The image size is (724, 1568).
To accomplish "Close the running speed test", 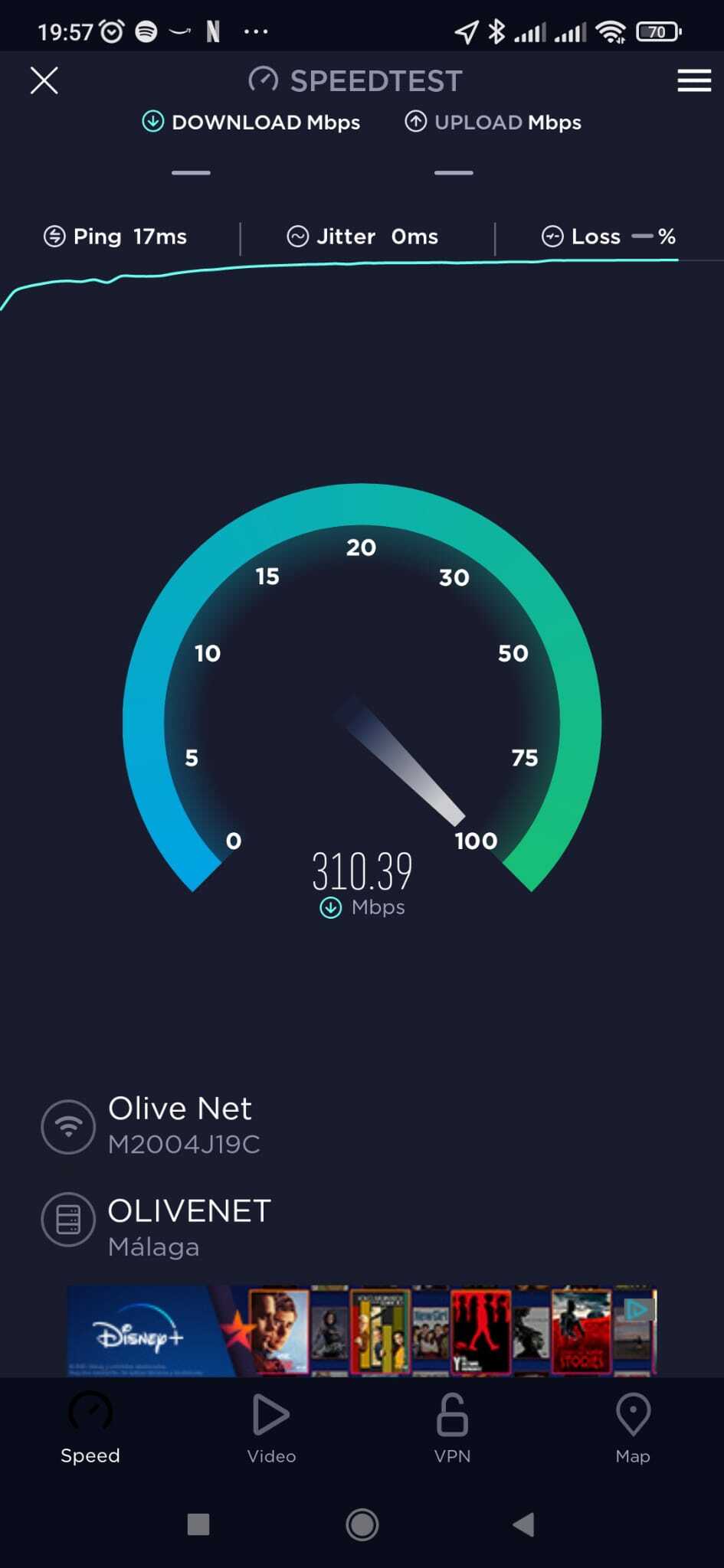I will (x=44, y=80).
